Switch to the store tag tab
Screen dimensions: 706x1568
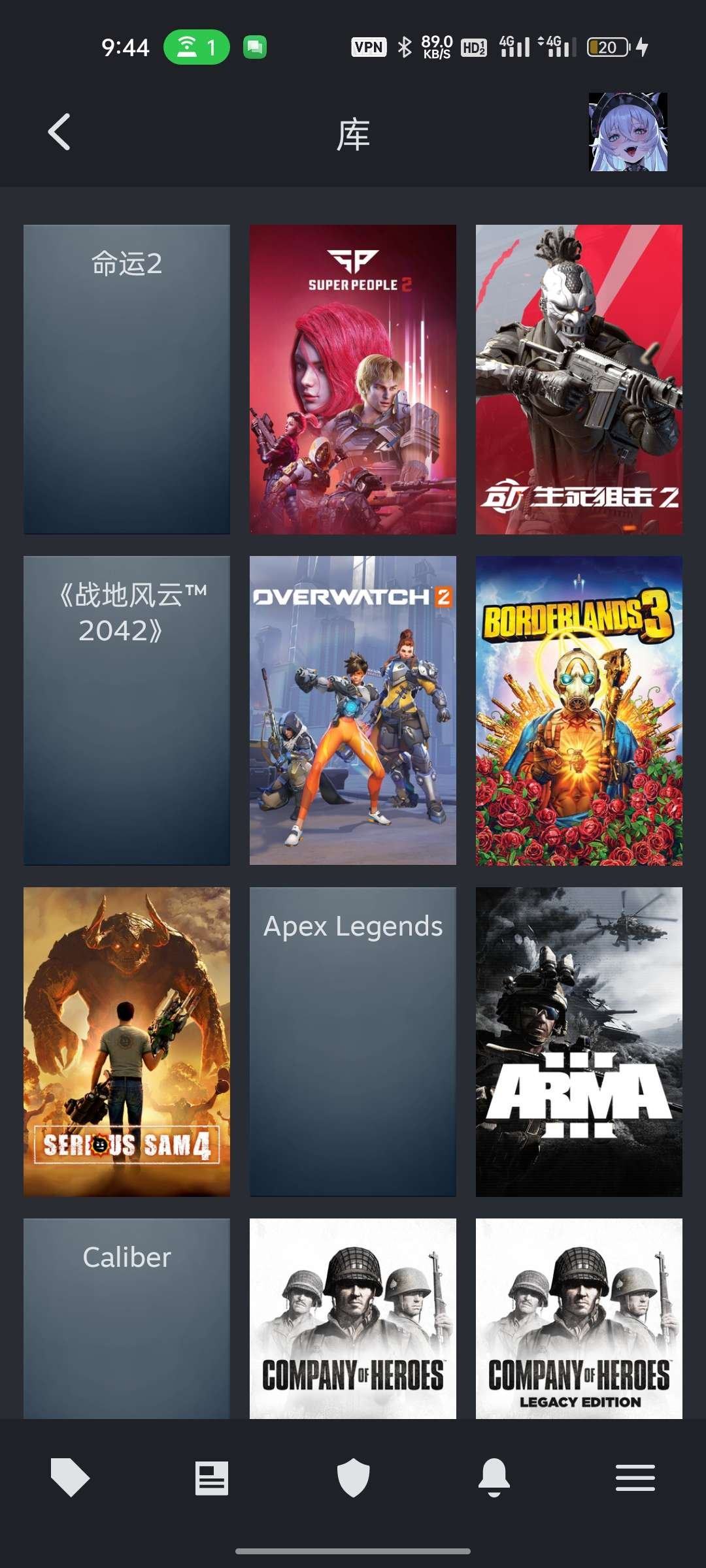70,1477
